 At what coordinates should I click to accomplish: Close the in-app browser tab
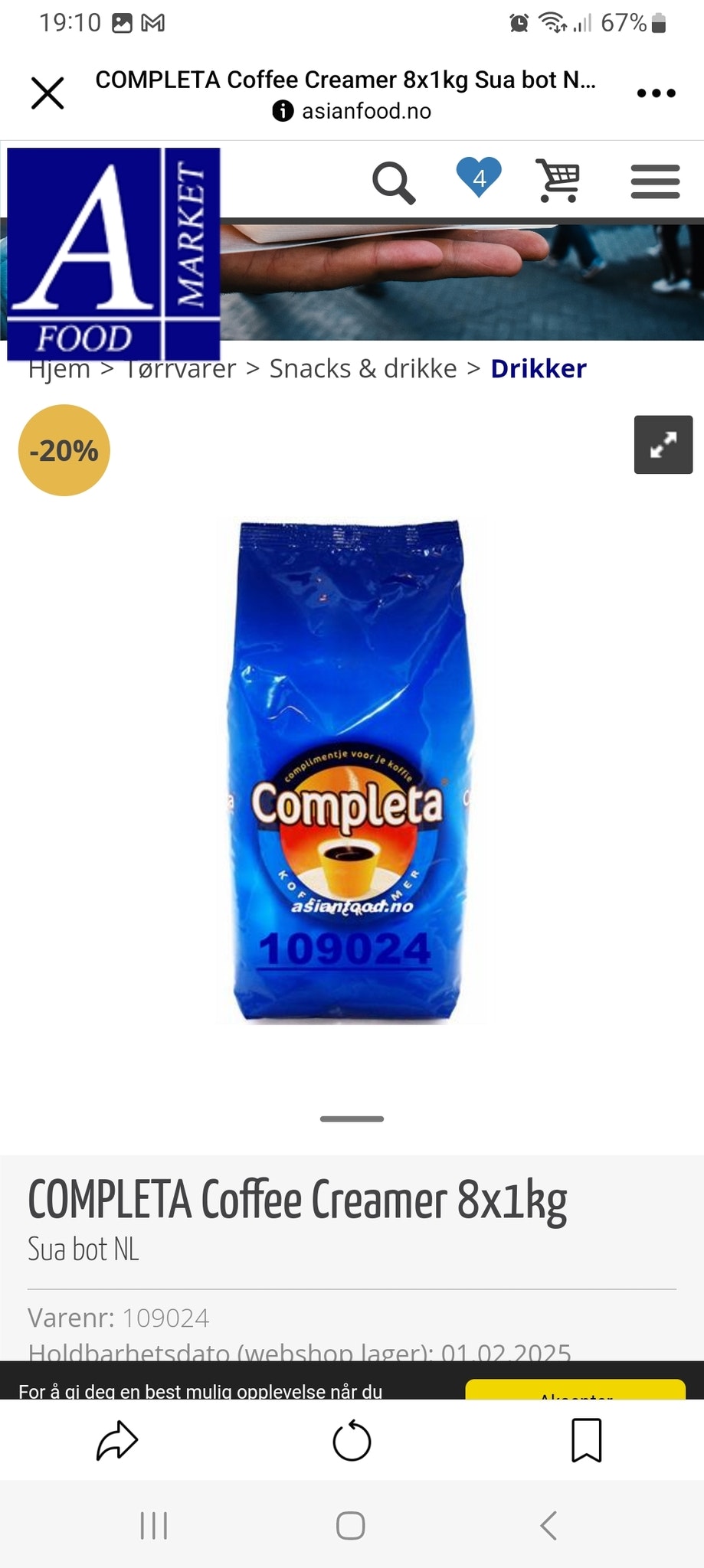[x=47, y=93]
